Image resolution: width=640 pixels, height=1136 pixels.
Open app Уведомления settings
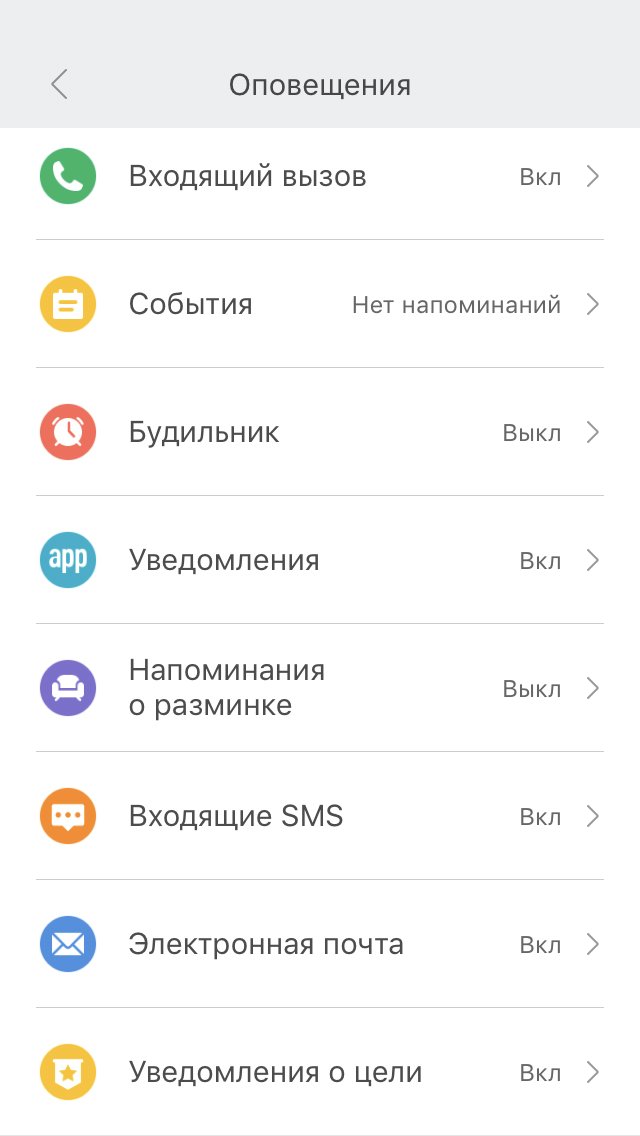click(x=320, y=560)
